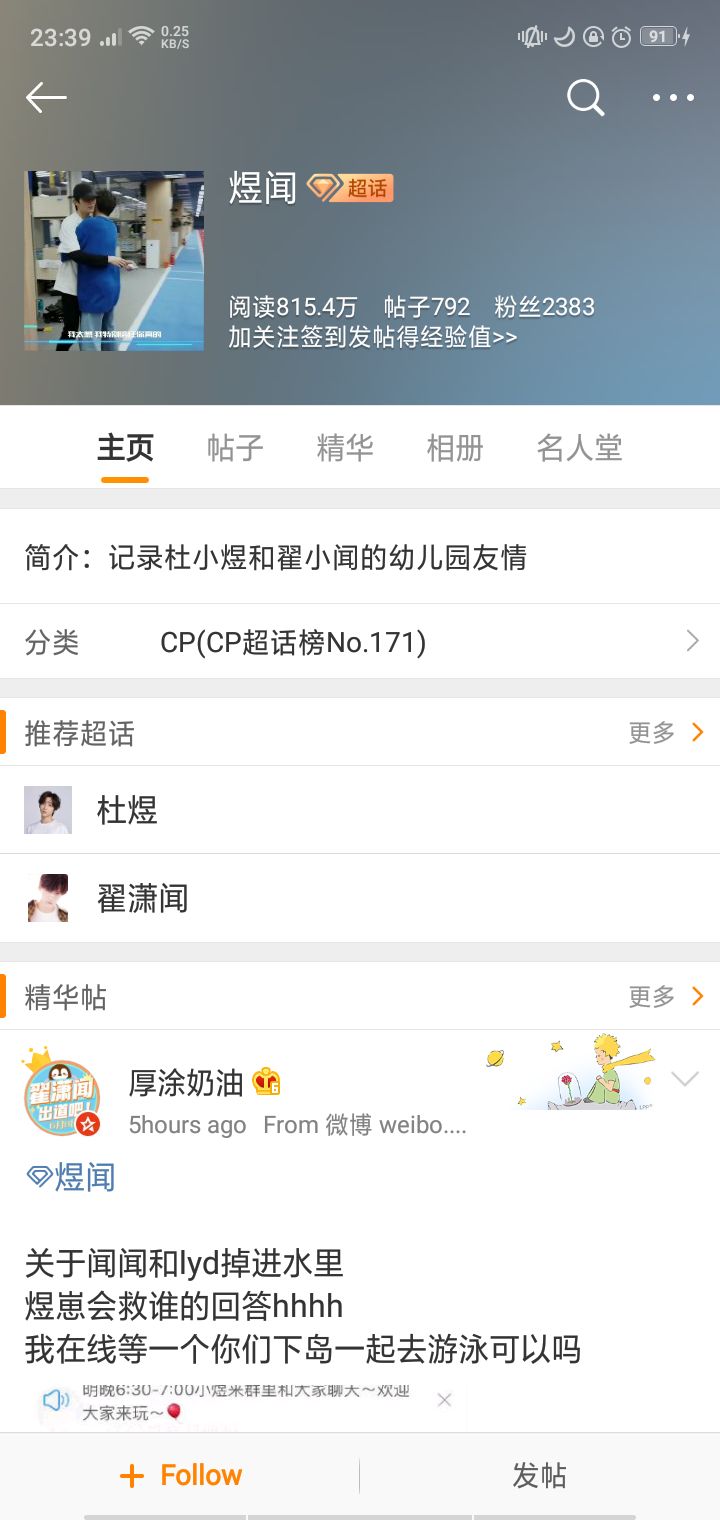Open the 加关注签到发帖得经验值 link
Screen dimensions: 720x1520
(372, 337)
